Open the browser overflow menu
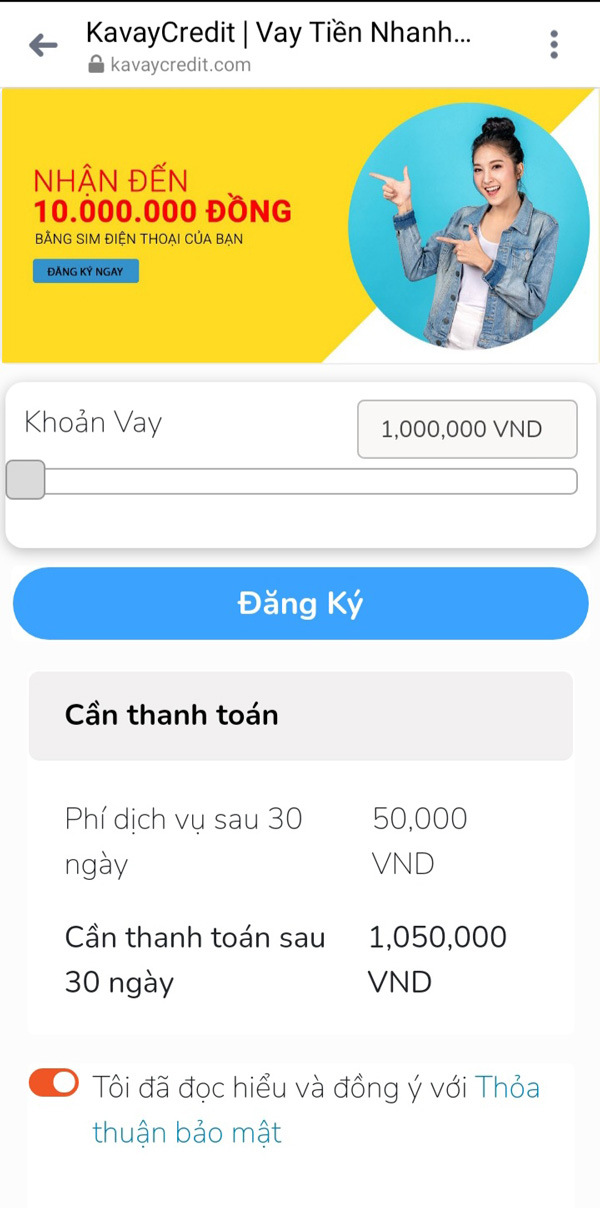The width and height of the screenshot is (600, 1208). [554, 45]
